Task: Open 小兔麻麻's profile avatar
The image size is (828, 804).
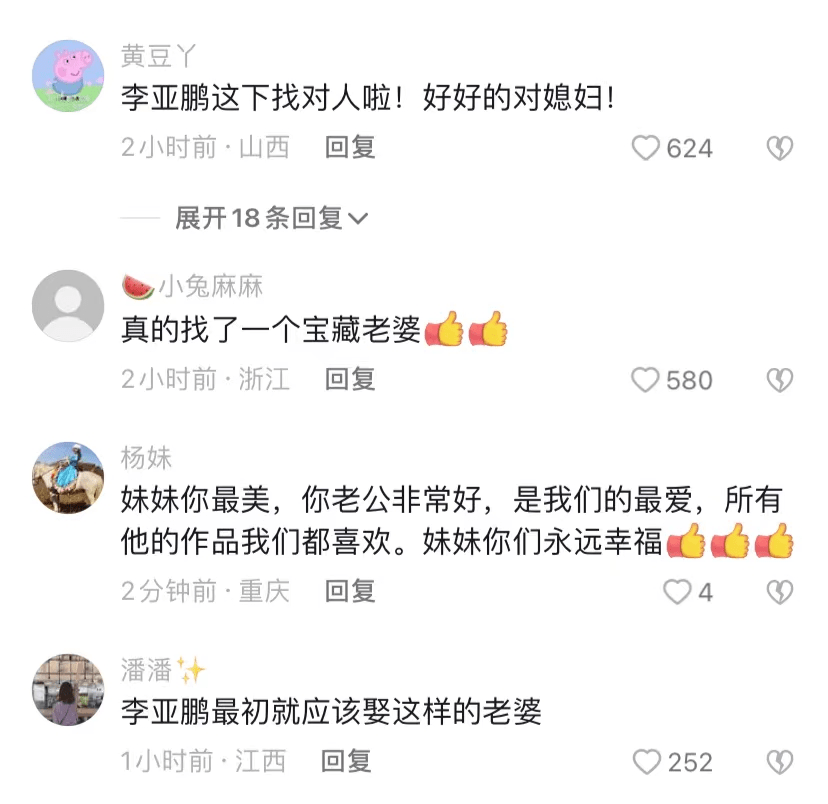Action: point(68,306)
